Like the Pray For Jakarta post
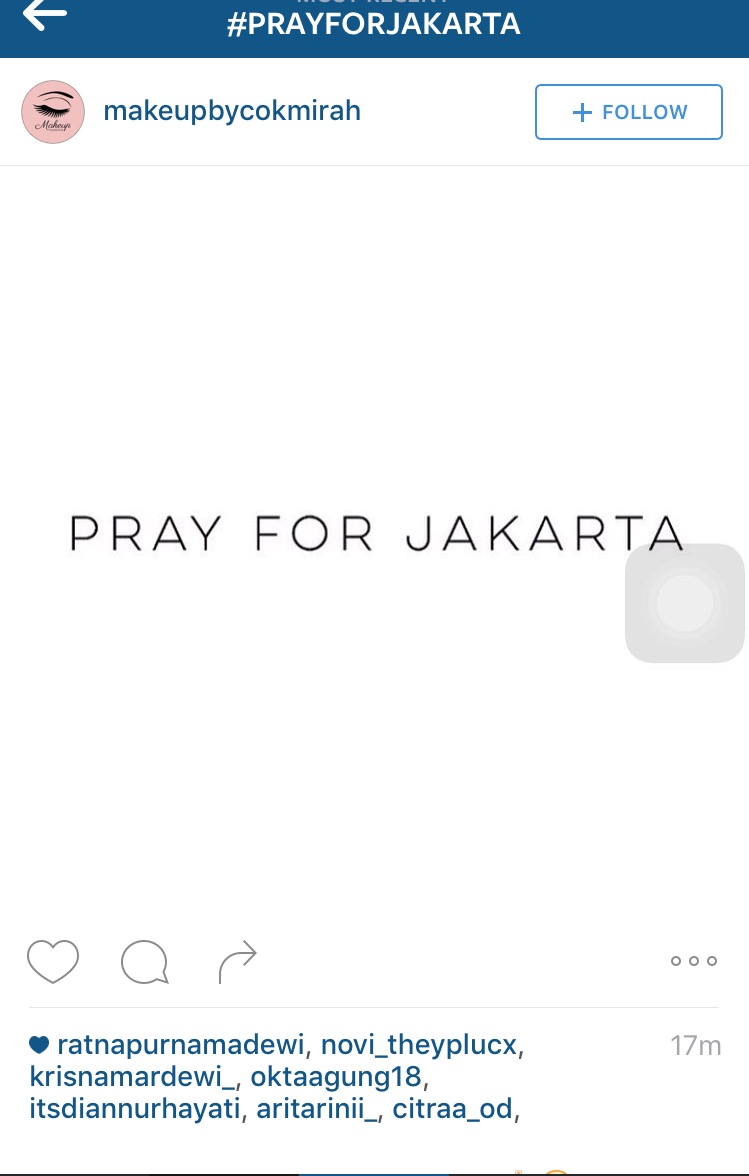 (x=52, y=961)
